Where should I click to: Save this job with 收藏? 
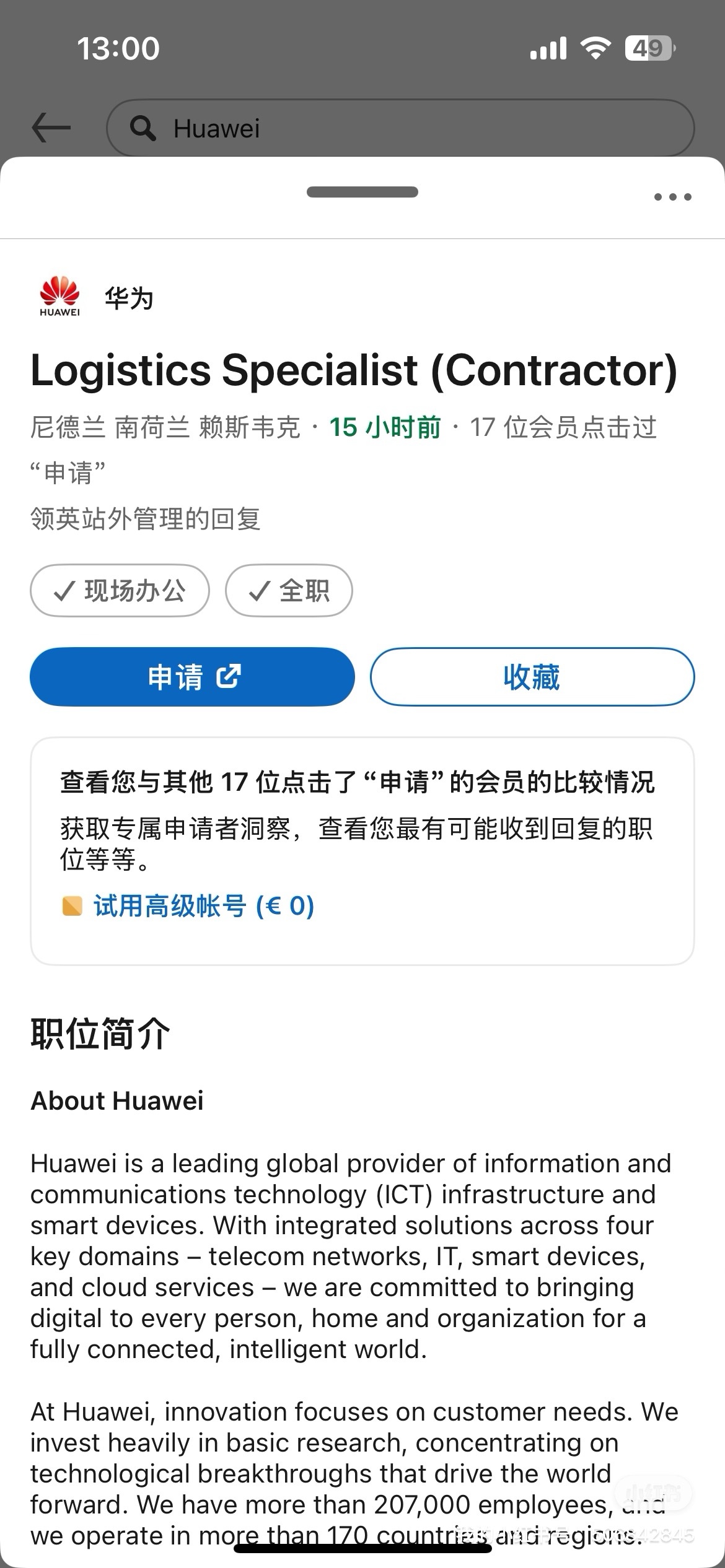click(532, 676)
